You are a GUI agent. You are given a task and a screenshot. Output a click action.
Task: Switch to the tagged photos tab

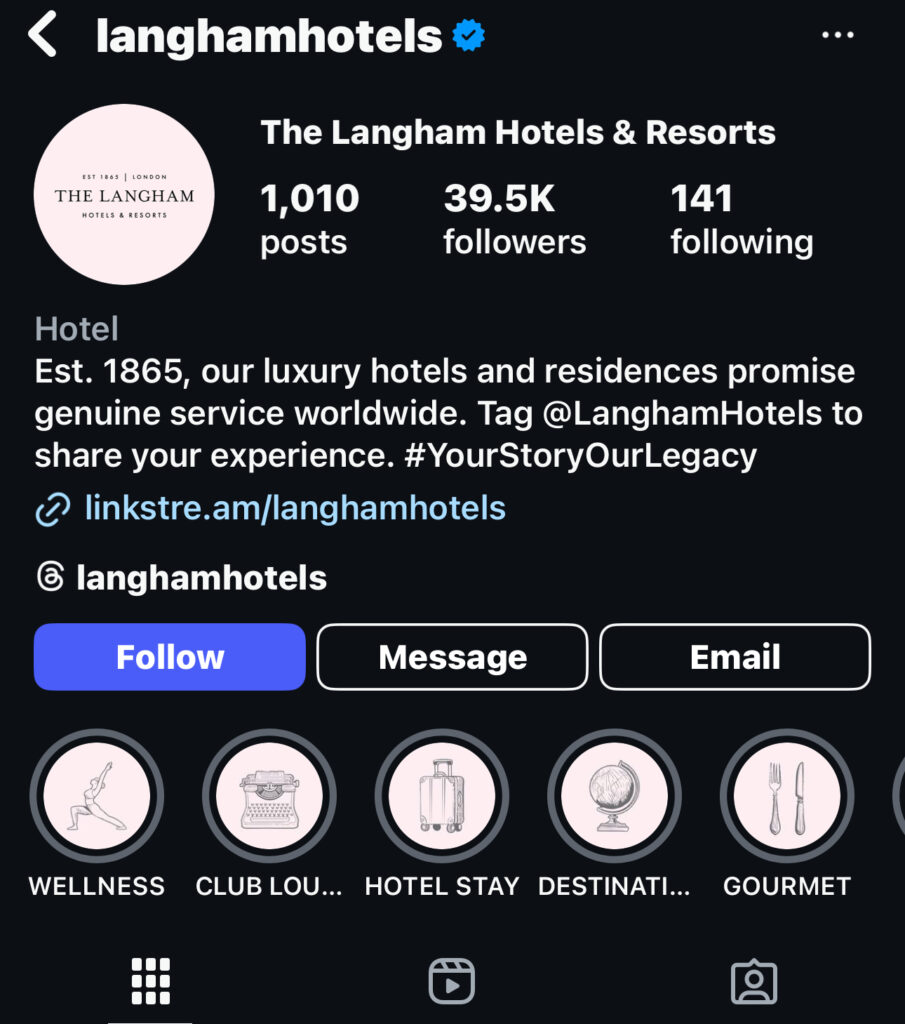(x=754, y=981)
